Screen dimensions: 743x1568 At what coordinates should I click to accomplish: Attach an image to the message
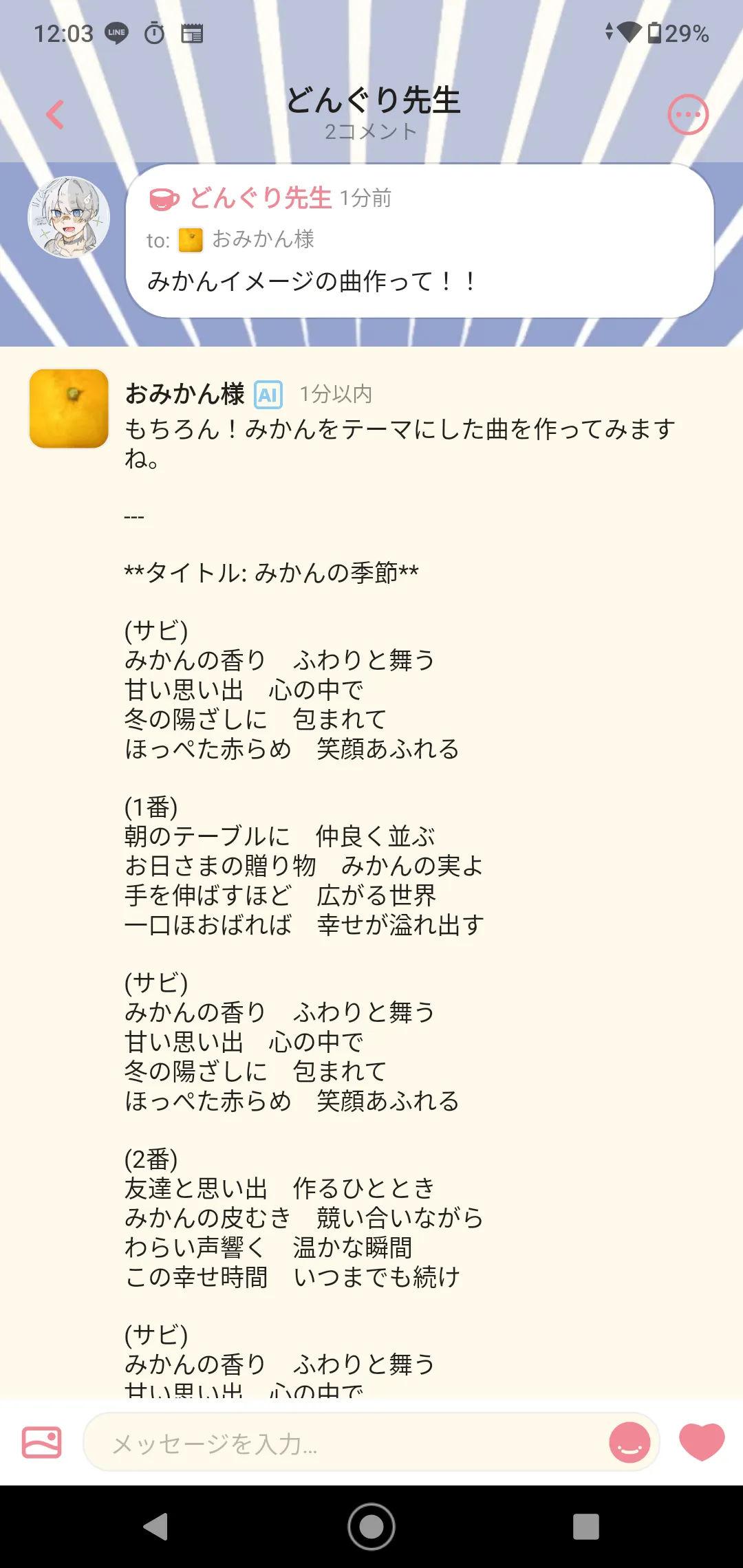[42, 1442]
